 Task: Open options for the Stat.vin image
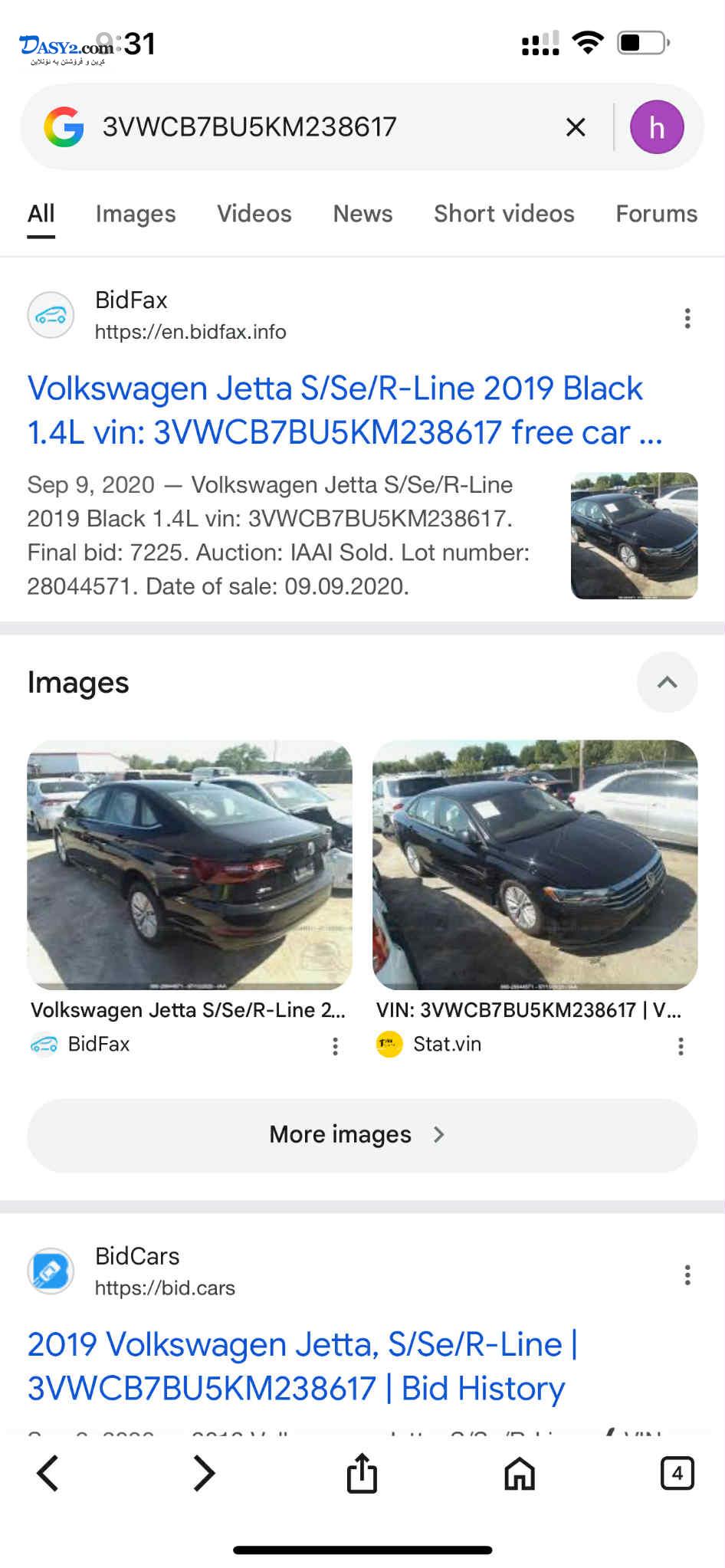[681, 1046]
